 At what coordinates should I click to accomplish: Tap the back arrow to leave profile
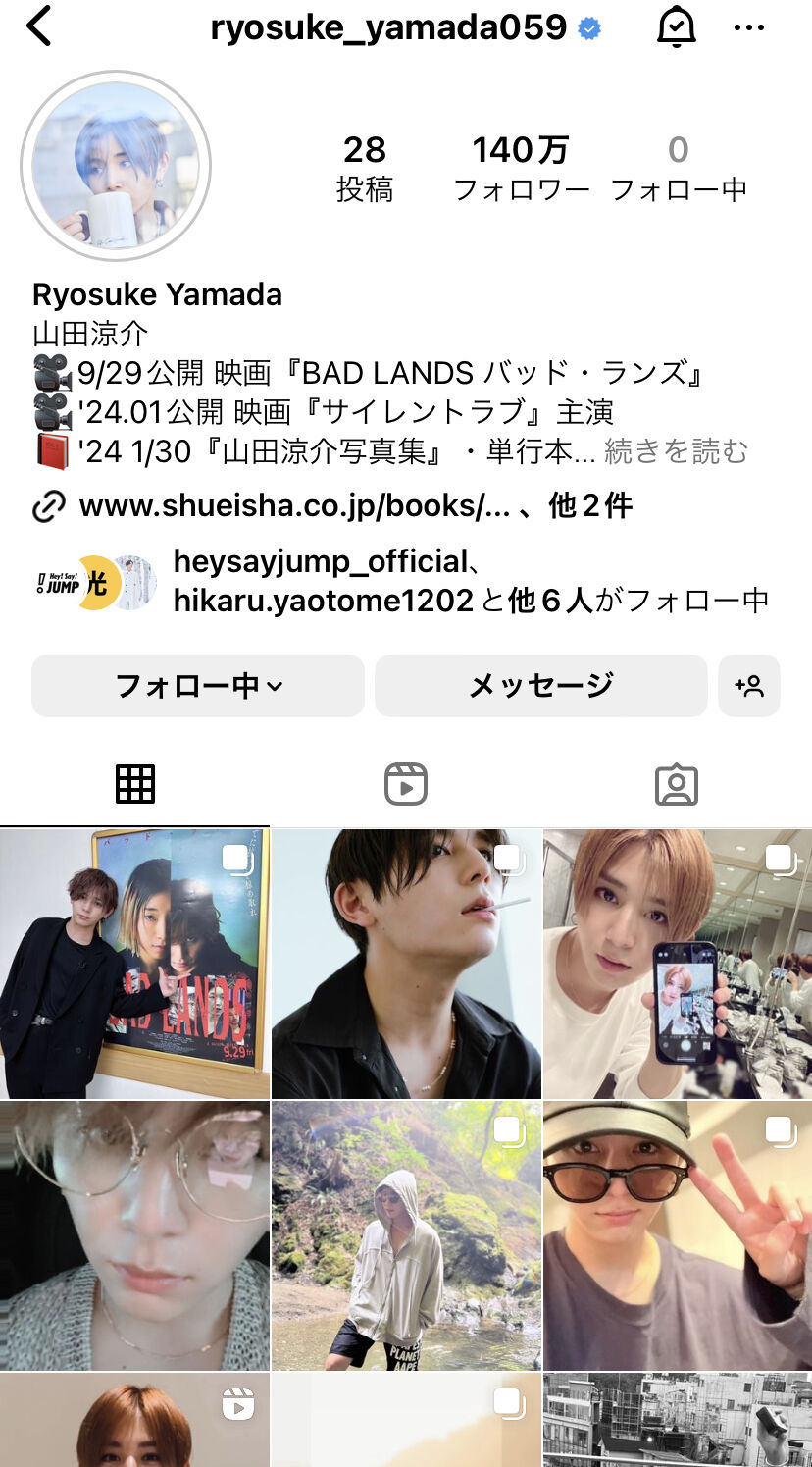point(39,26)
